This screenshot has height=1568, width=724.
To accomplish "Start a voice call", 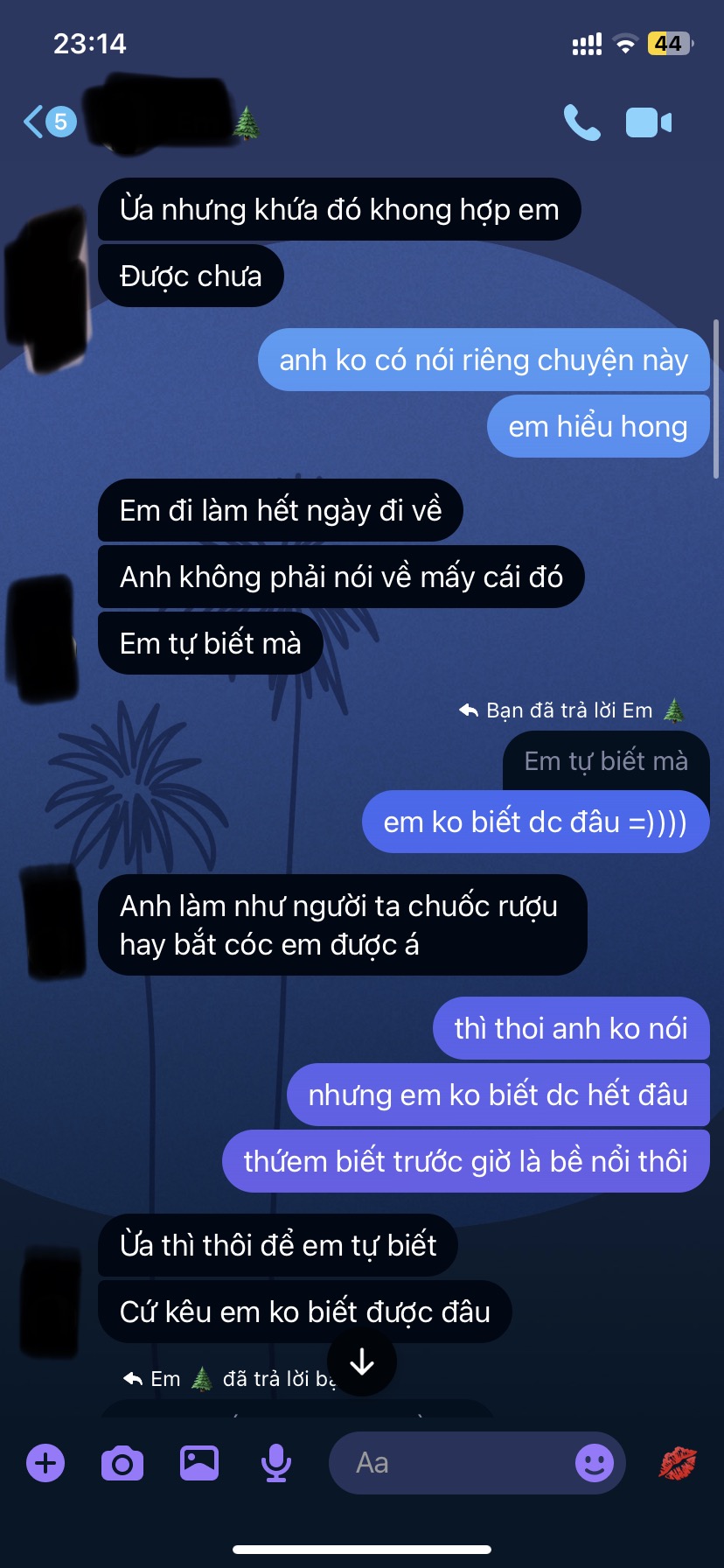I will [581, 122].
